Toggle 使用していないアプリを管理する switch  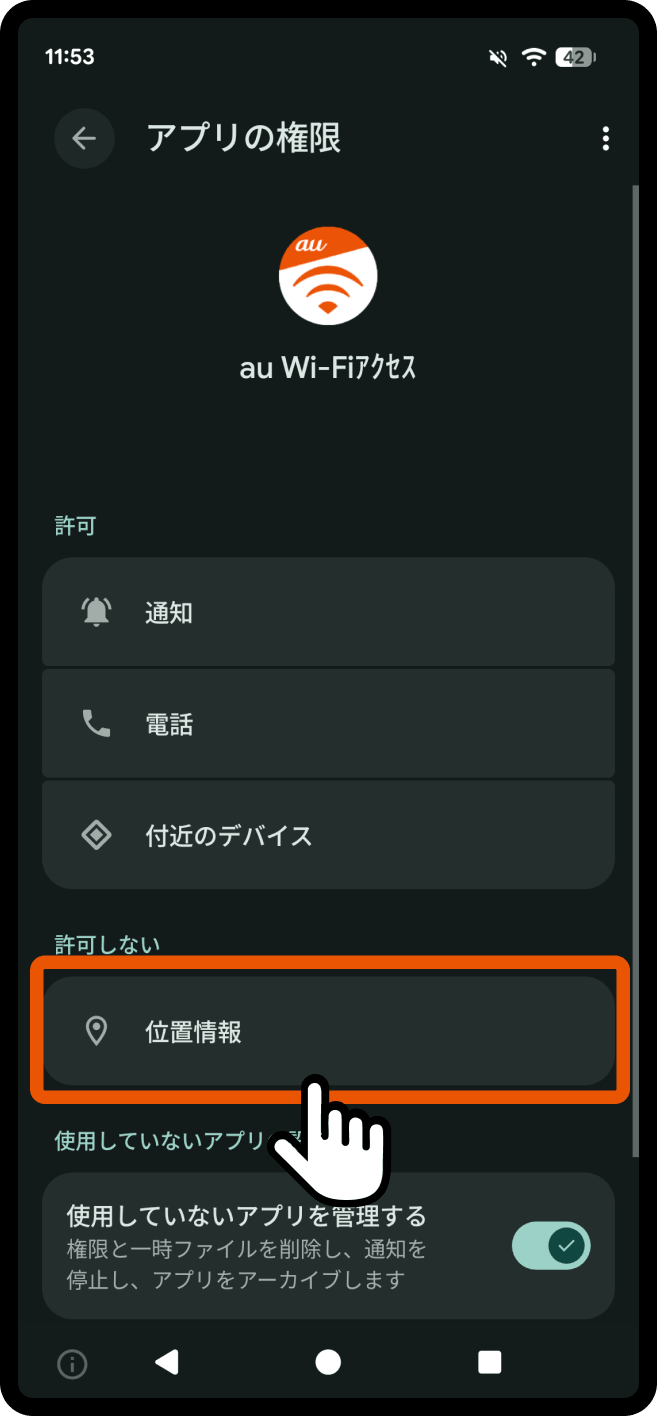pos(550,1246)
